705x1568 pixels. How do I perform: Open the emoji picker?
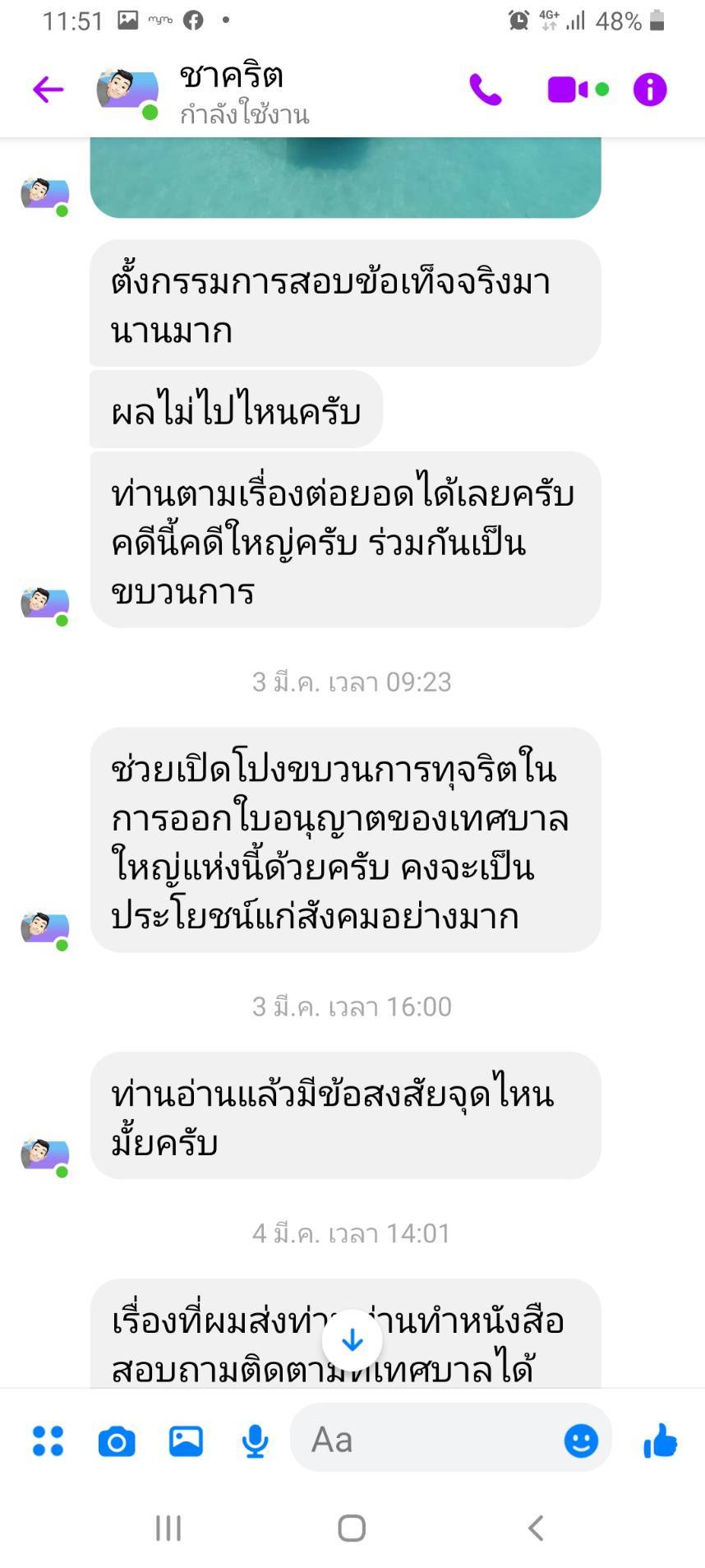tap(581, 1441)
